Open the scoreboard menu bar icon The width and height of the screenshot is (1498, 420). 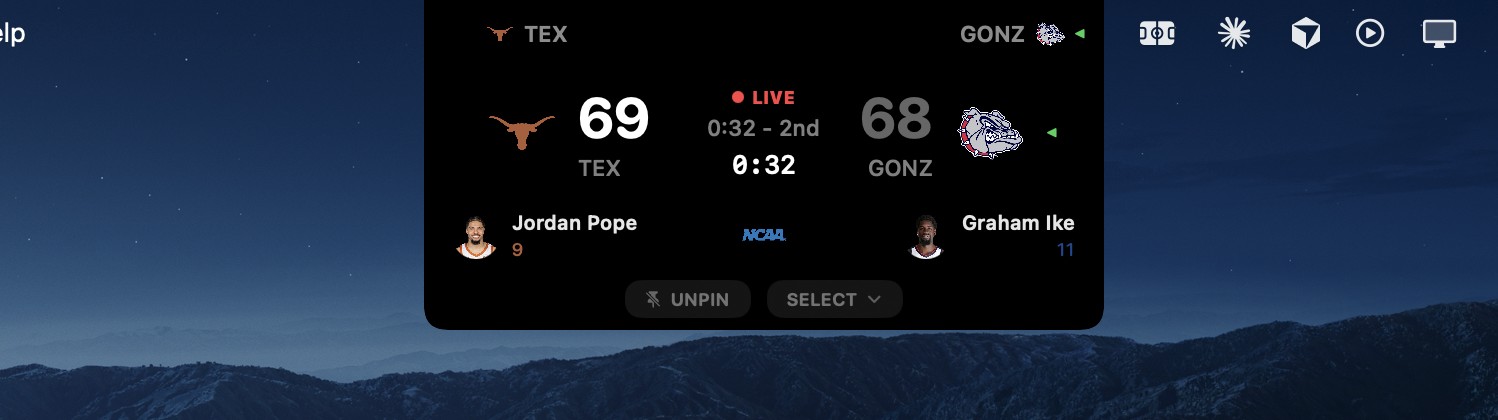1156,34
